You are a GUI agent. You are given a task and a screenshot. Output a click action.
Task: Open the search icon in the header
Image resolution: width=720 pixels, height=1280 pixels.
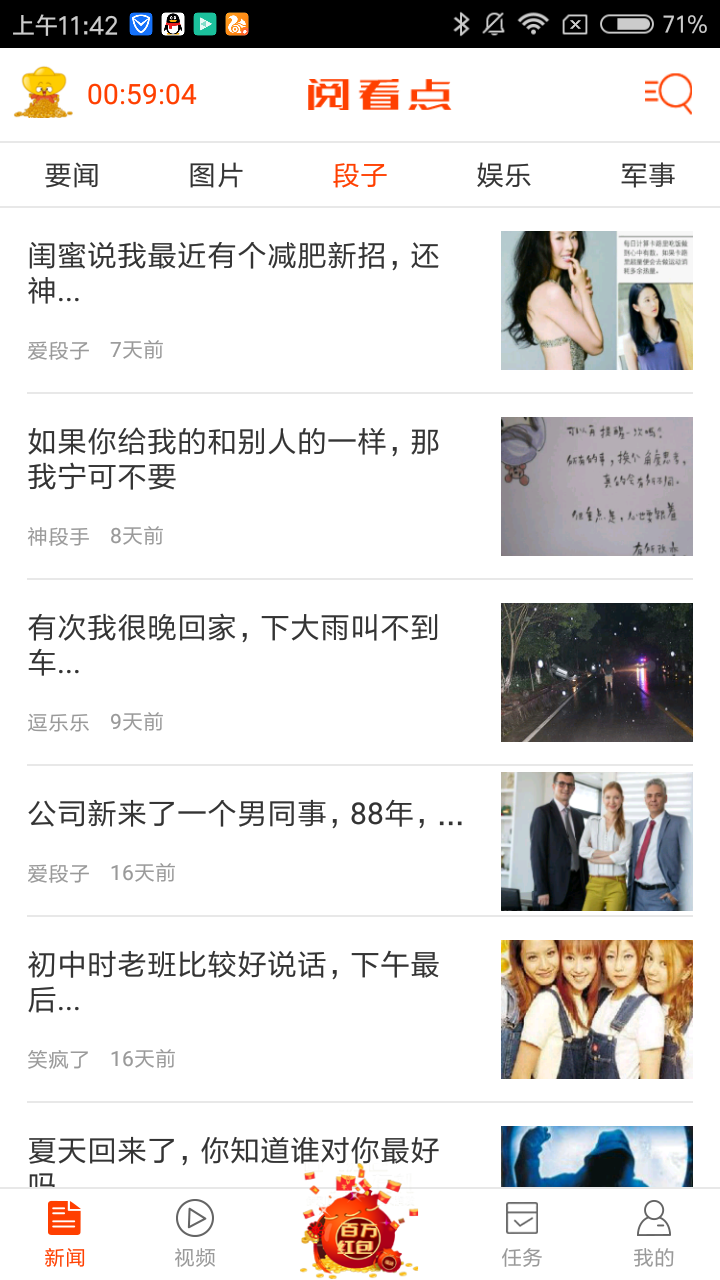[669, 94]
